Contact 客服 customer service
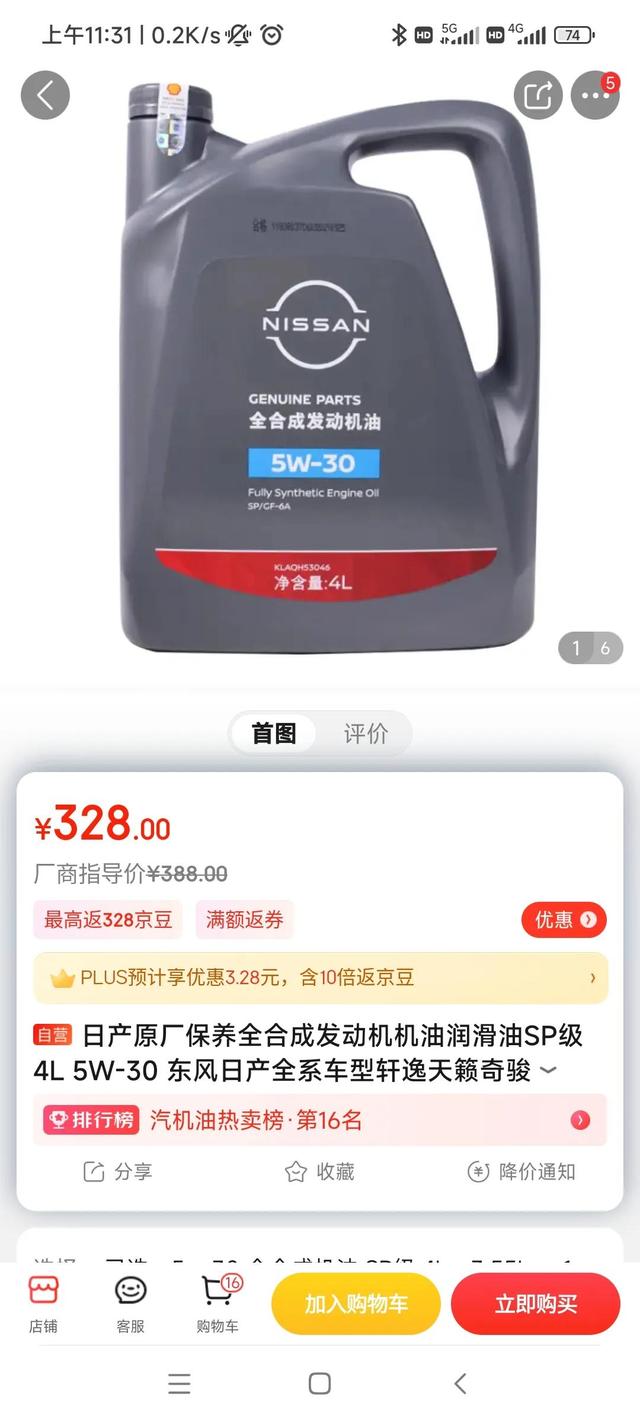The height and width of the screenshot is (1422, 640). click(130, 1304)
